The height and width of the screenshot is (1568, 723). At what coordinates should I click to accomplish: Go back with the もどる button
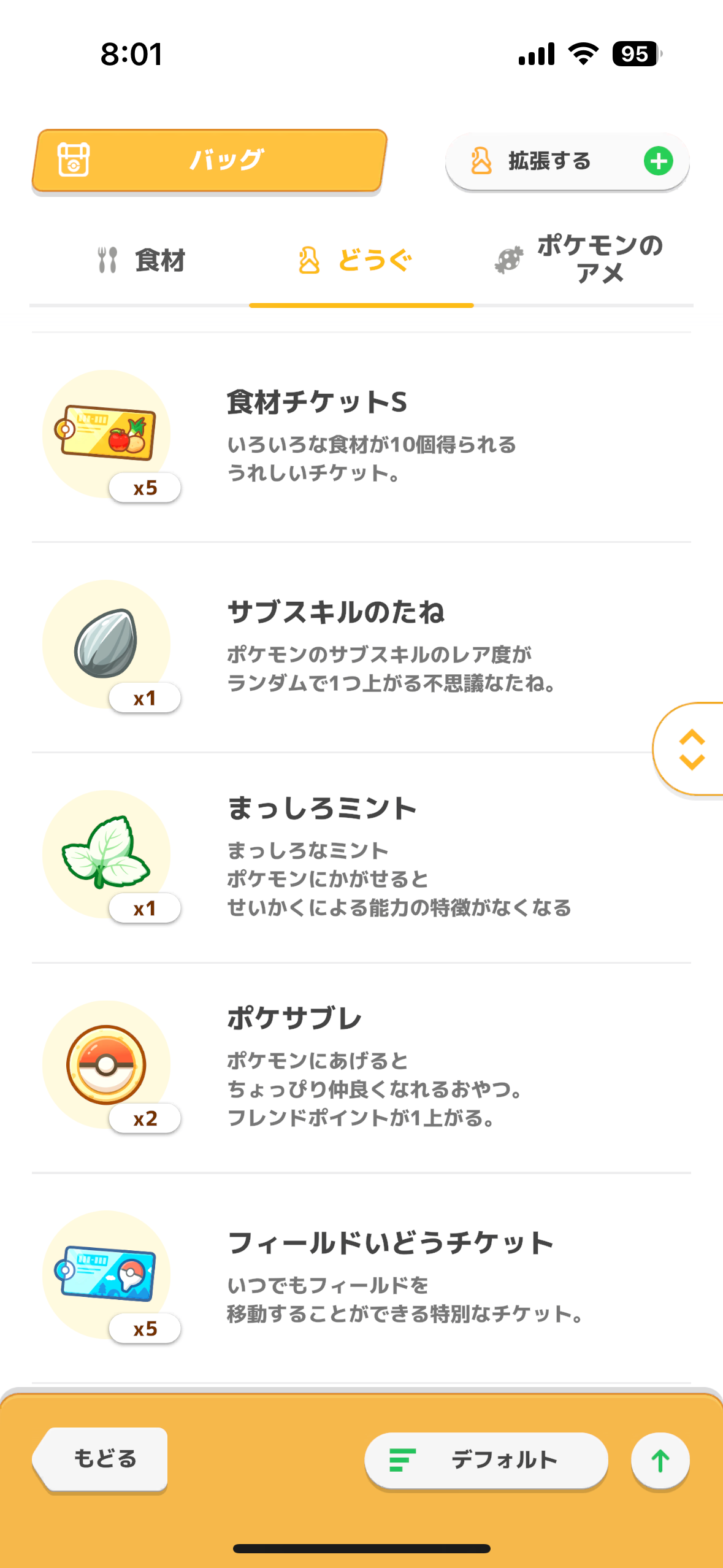[102, 1459]
